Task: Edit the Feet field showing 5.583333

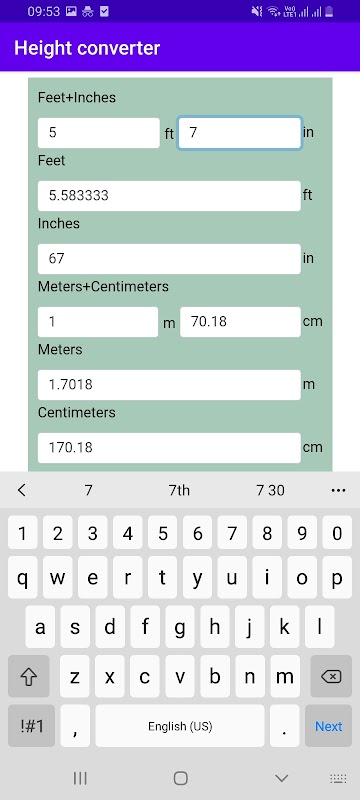Action: pos(169,196)
